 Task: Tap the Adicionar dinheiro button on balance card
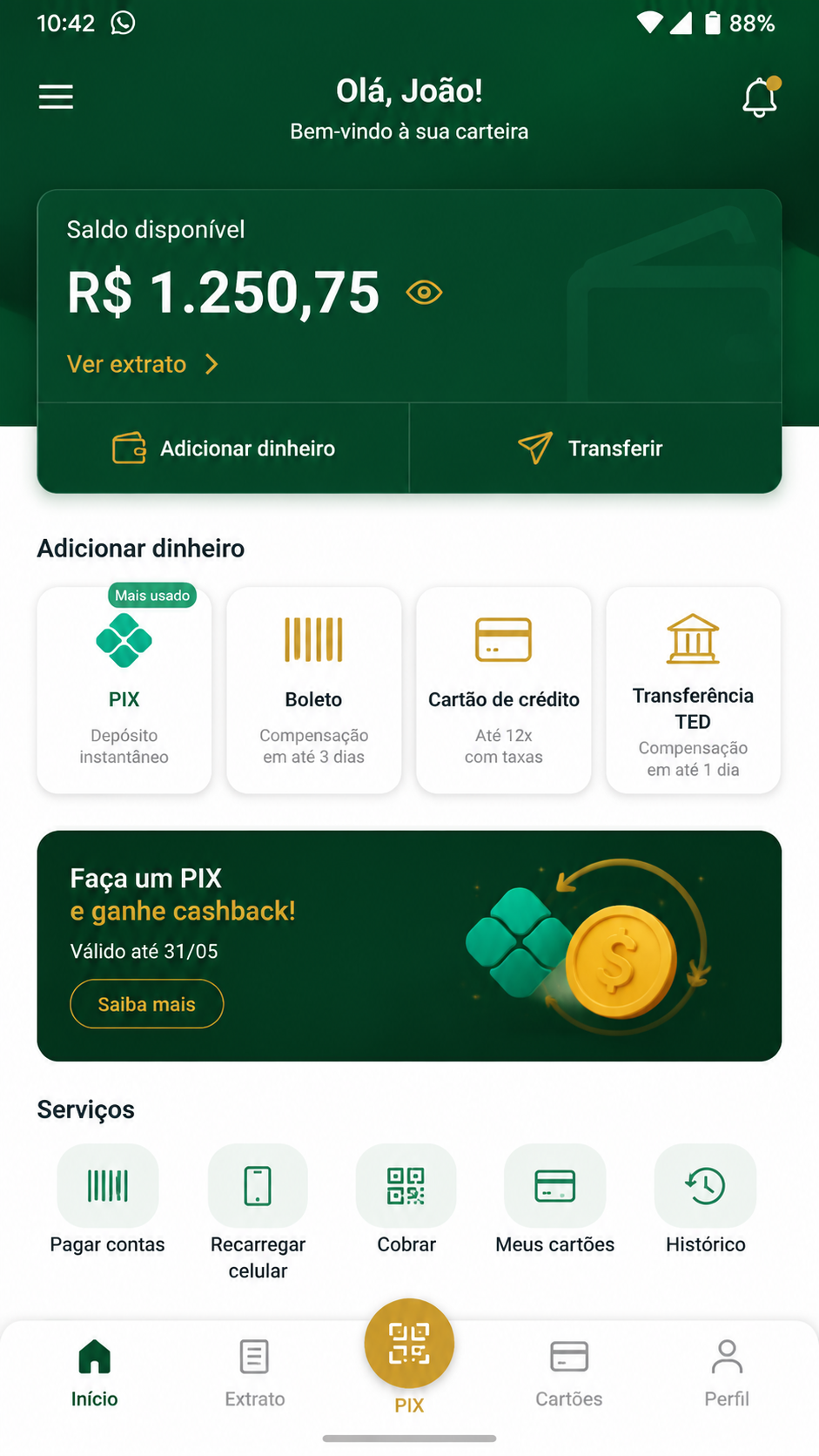click(x=224, y=448)
